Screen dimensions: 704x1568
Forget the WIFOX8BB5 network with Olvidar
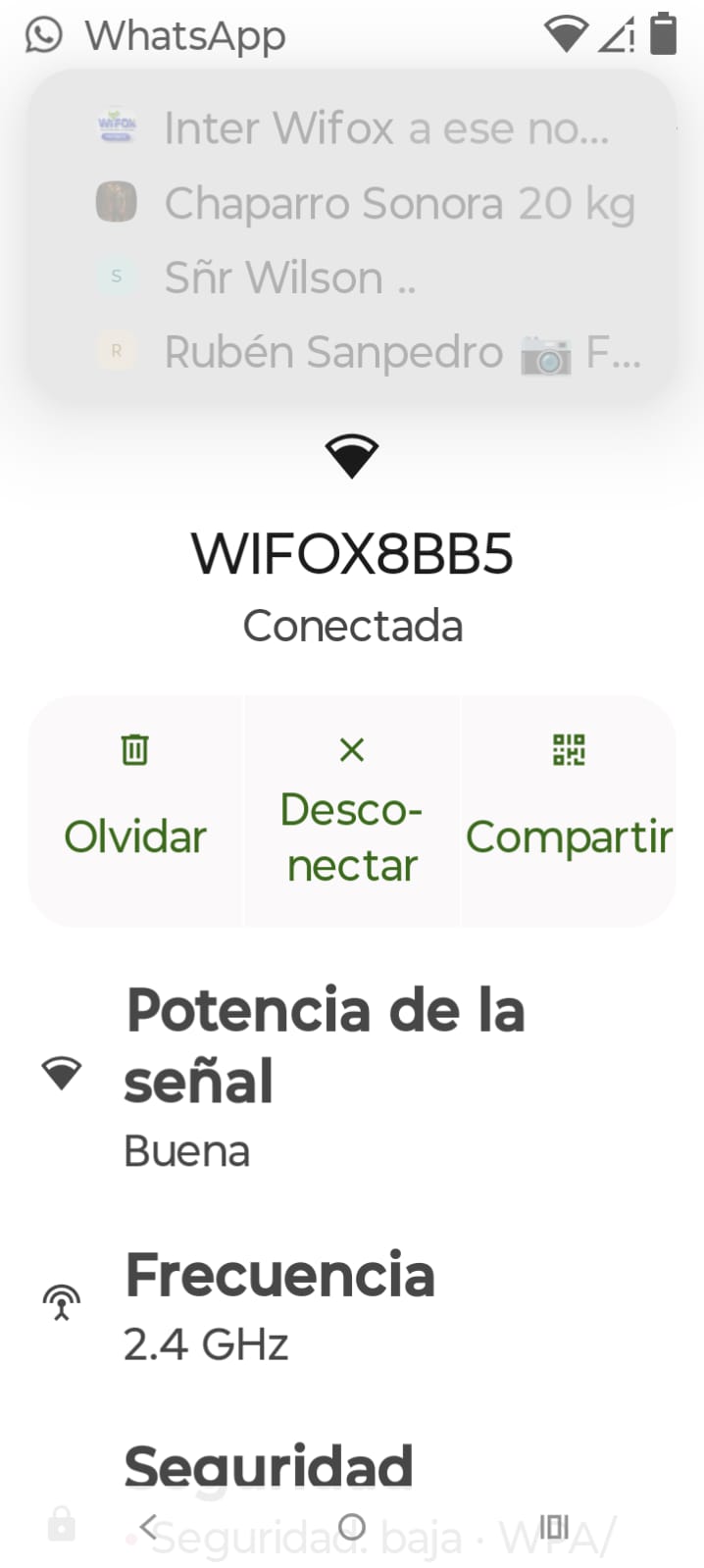[135, 811]
